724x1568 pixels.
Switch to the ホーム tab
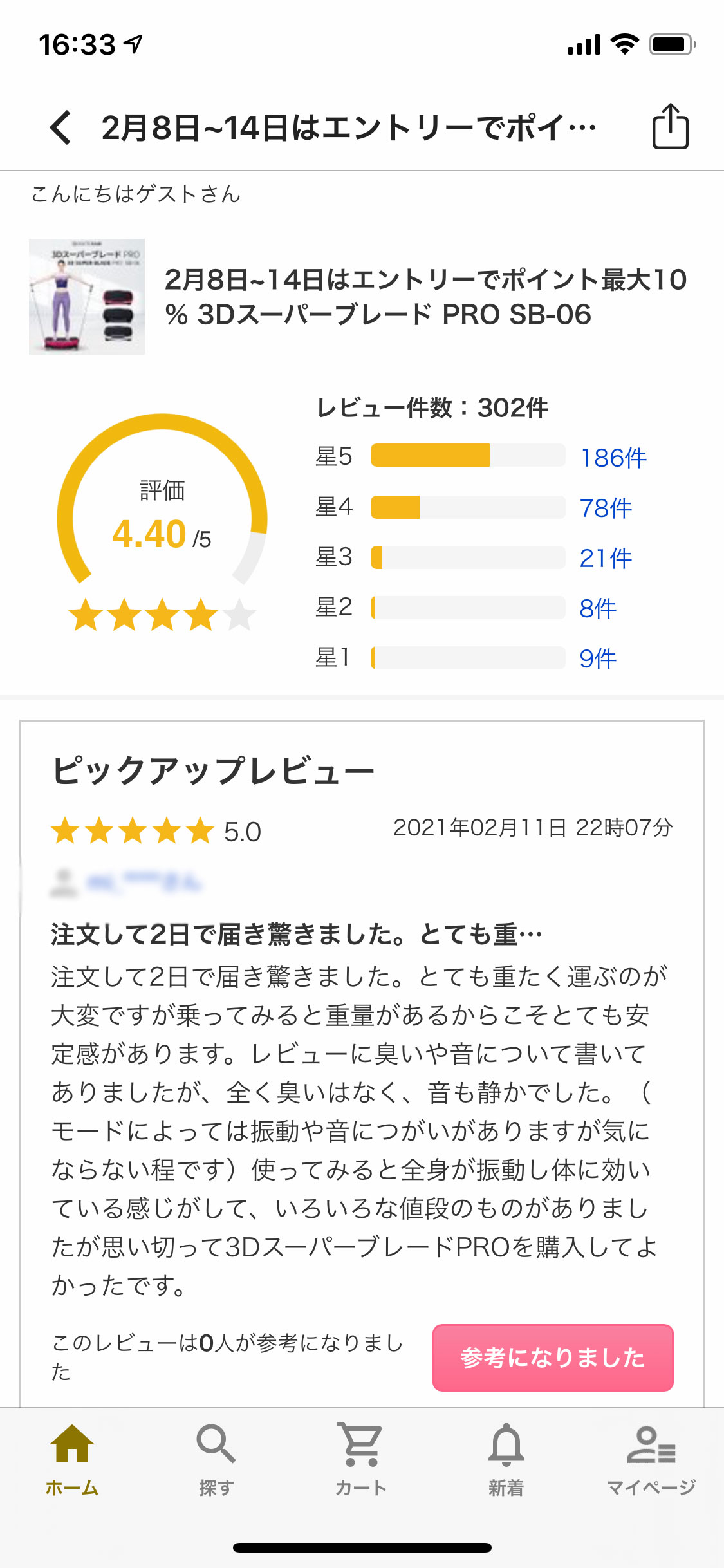tap(72, 1460)
